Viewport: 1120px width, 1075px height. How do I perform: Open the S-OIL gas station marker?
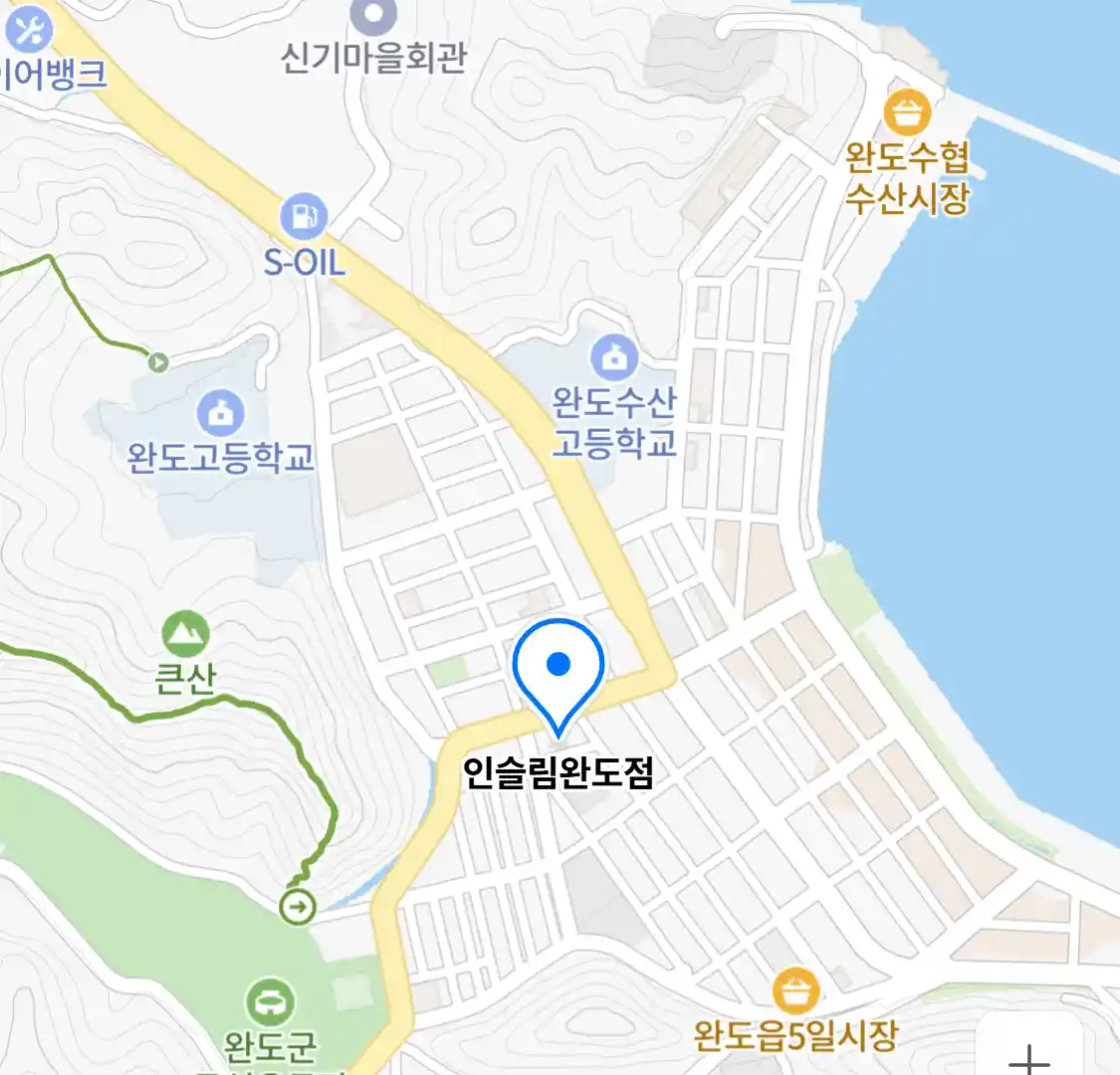tap(304, 216)
